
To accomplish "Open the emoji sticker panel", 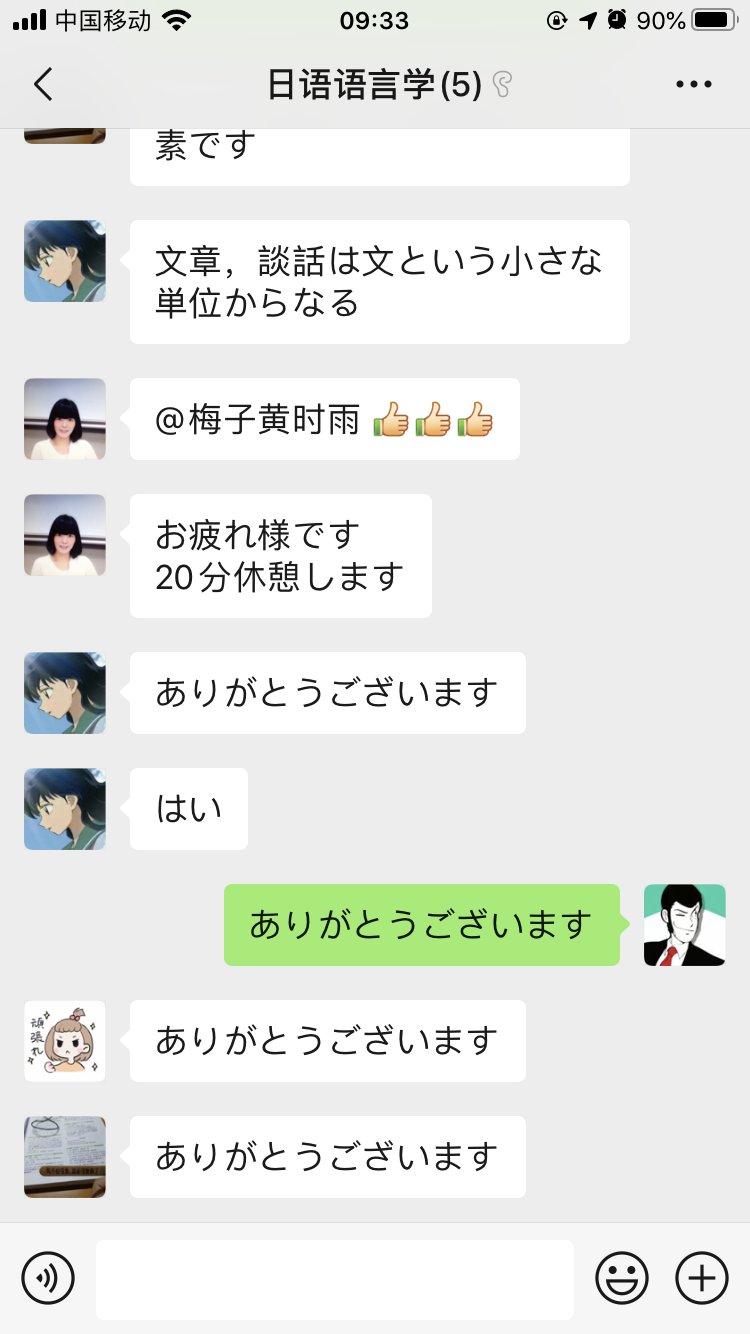I will pyautogui.click(x=621, y=1278).
